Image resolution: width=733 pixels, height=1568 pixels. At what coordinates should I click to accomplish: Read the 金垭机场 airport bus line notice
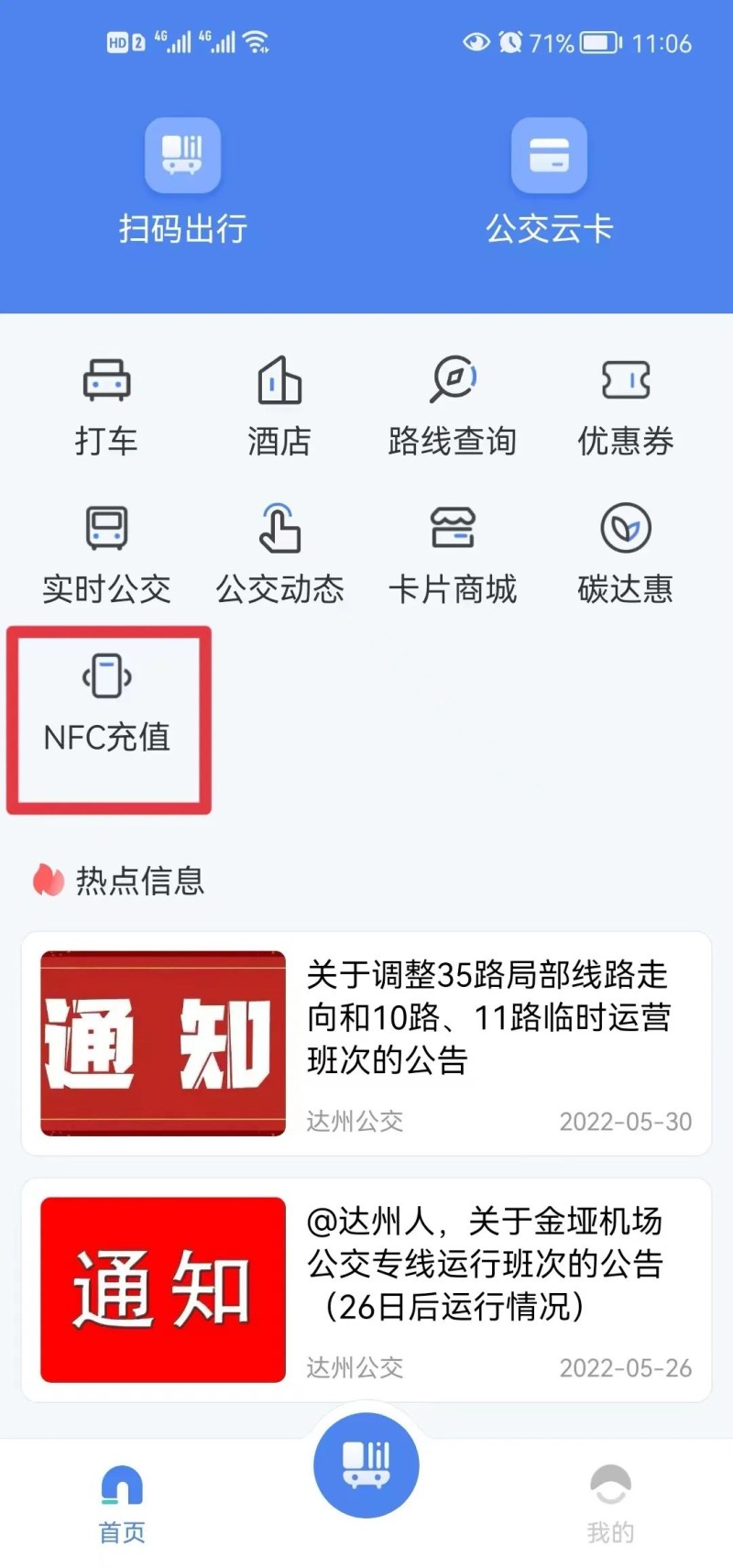pyautogui.click(x=366, y=1289)
